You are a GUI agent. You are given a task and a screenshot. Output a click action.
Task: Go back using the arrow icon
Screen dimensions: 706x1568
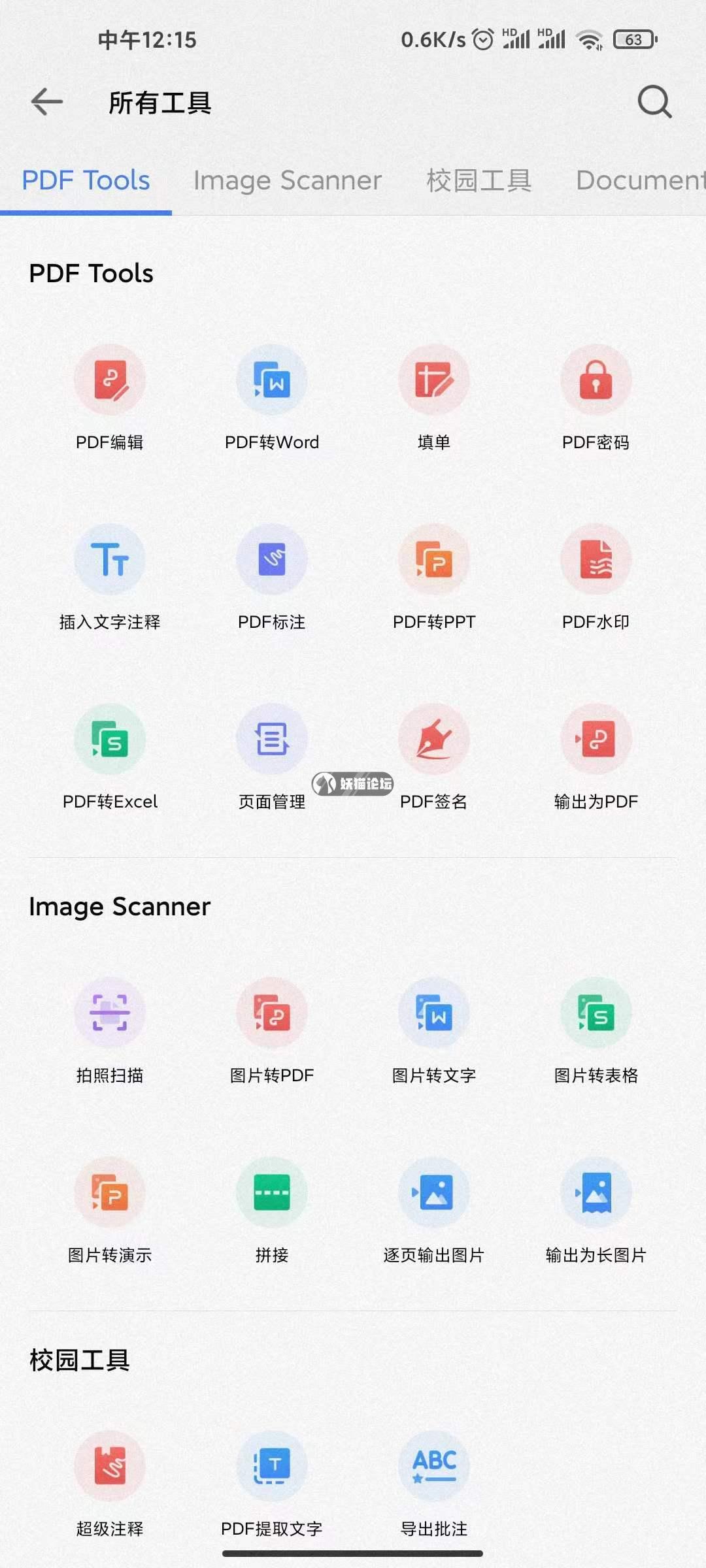(x=47, y=102)
